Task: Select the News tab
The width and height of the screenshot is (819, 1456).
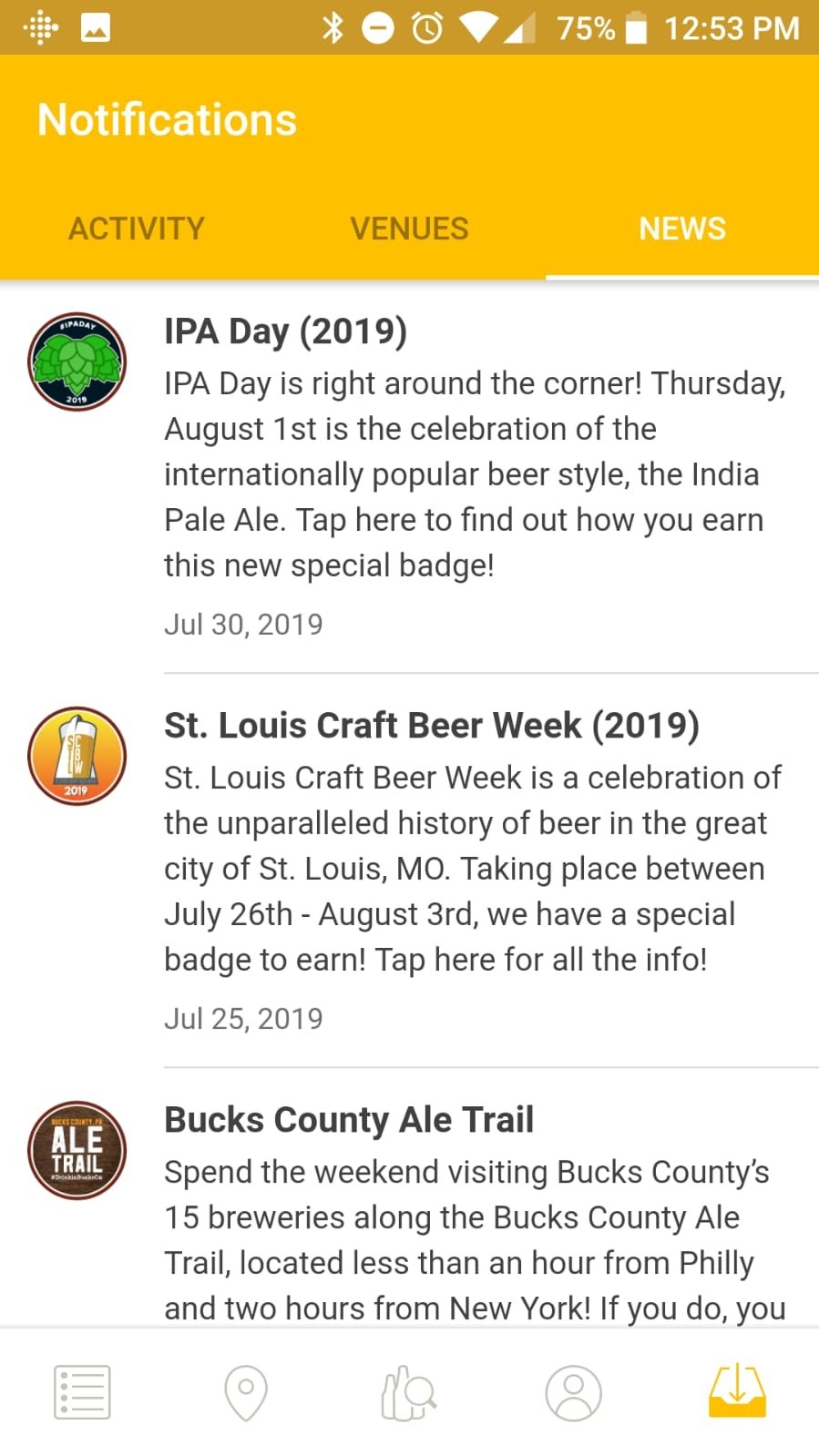Action: click(682, 229)
